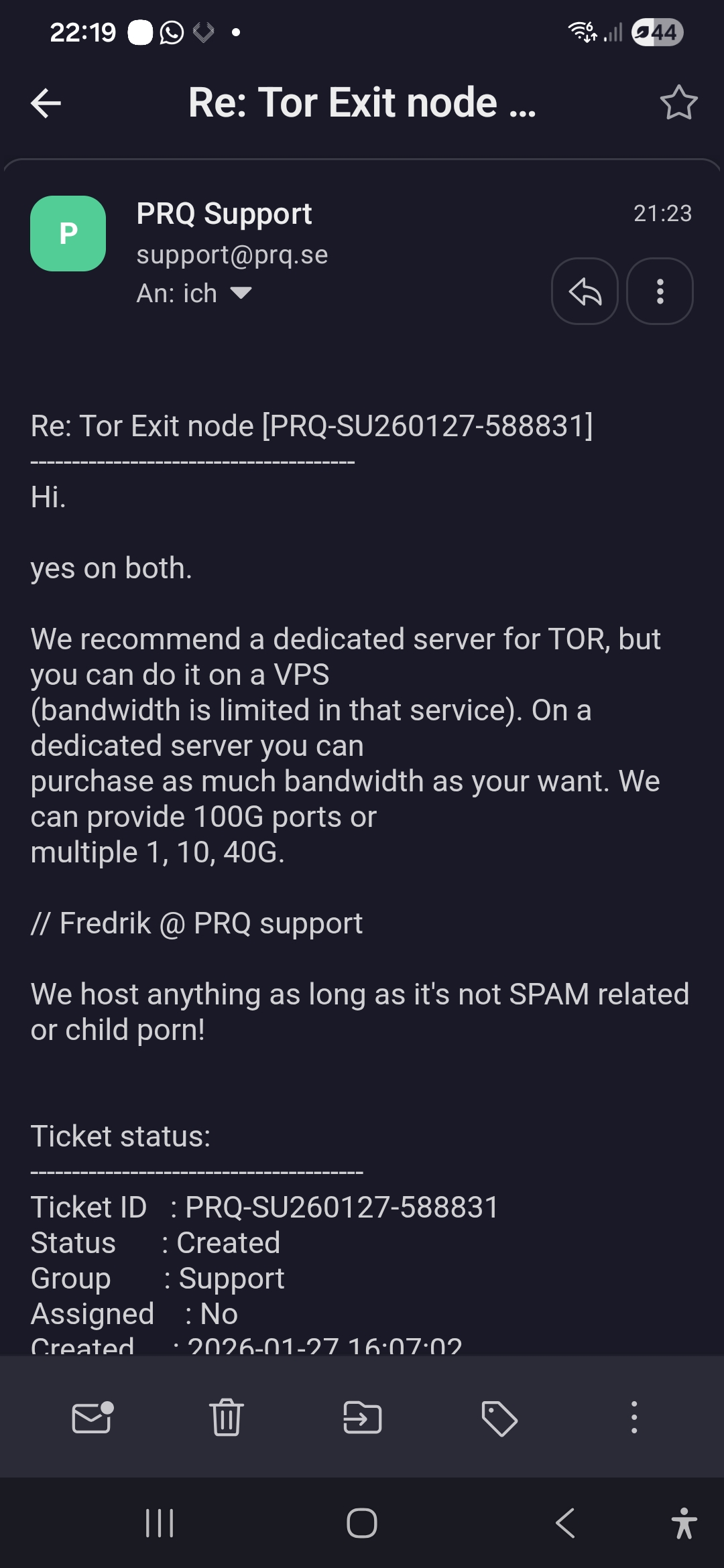The width and height of the screenshot is (724, 1568).
Task: Open the PRQ Support sender avatar
Action: [x=68, y=234]
